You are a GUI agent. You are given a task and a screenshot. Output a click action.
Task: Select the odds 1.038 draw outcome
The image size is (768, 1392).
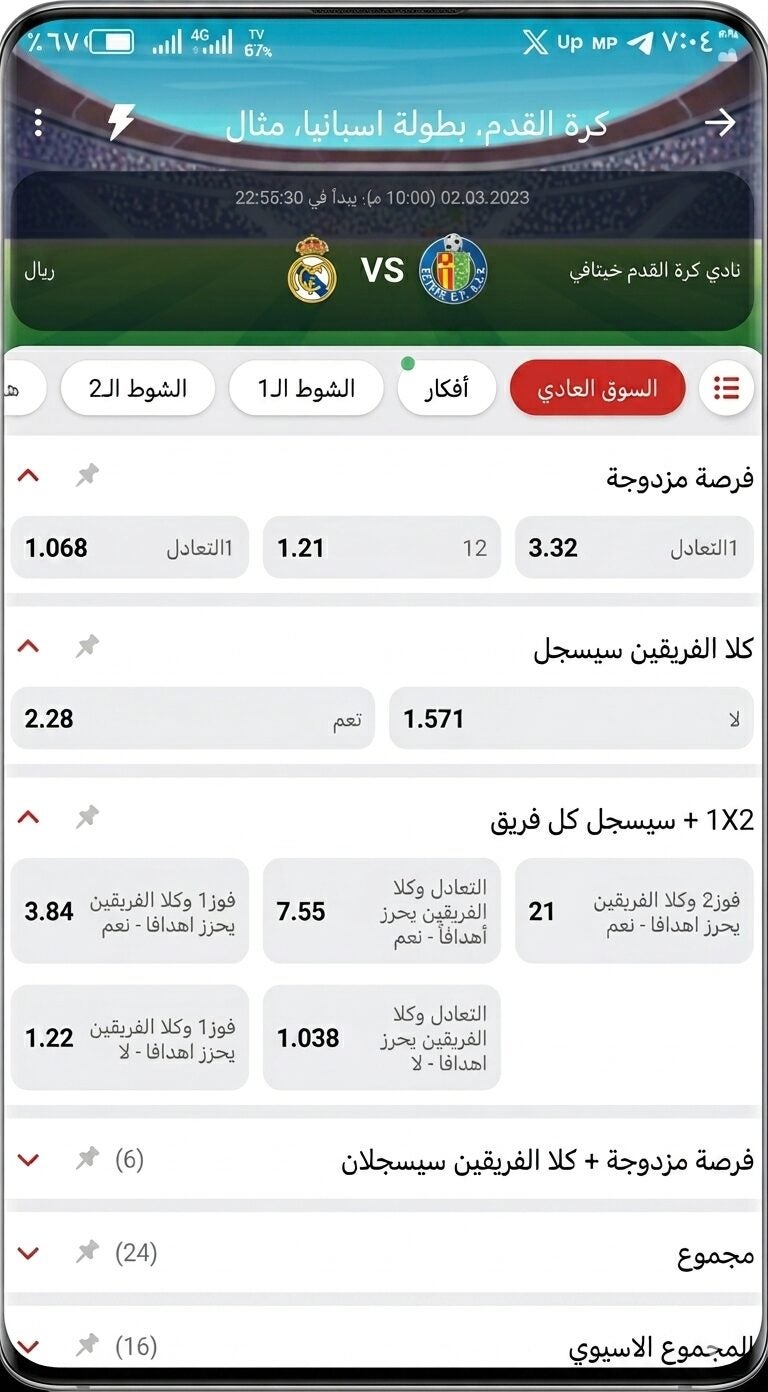pos(381,1038)
